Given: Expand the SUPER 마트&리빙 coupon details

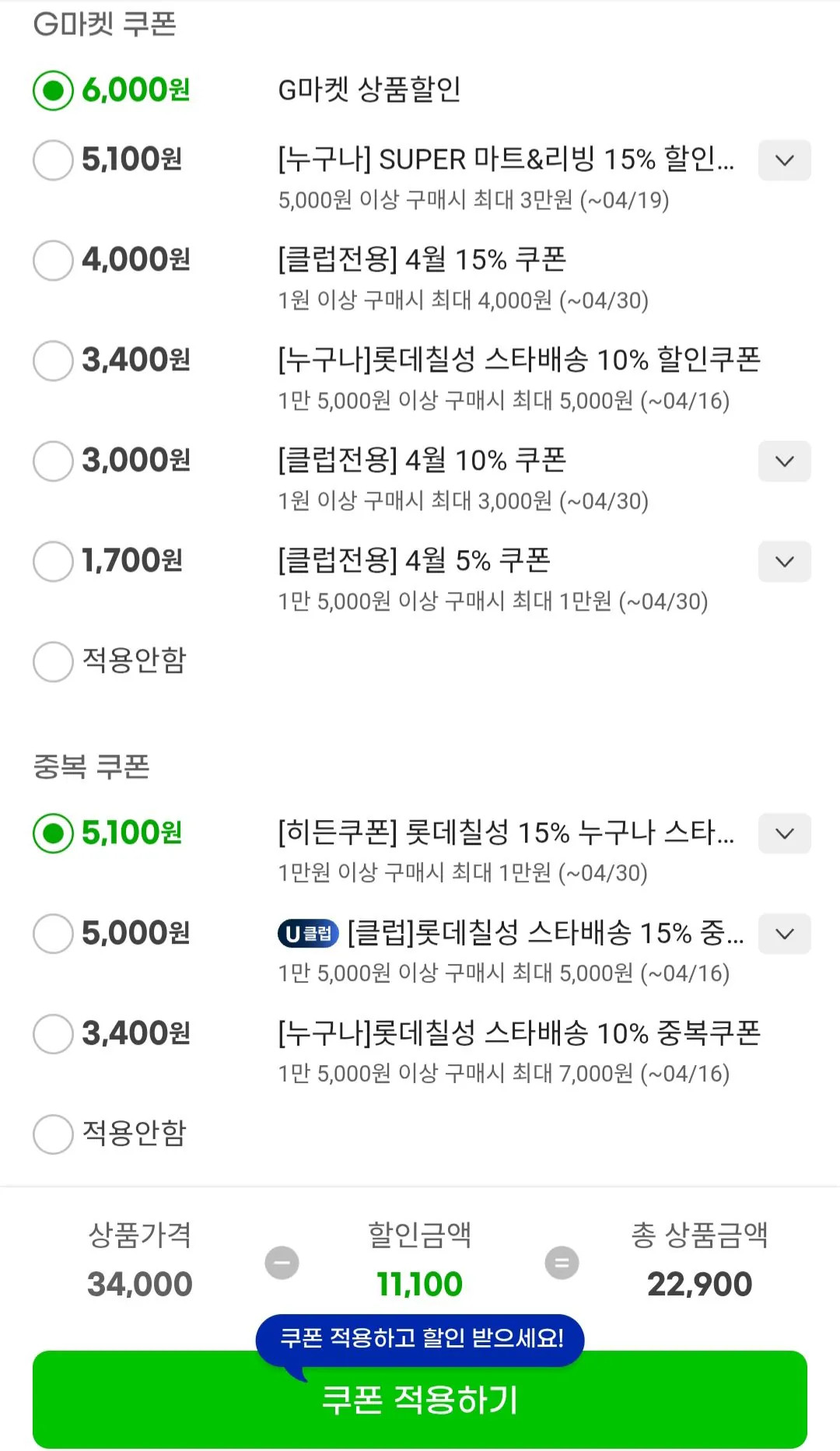Looking at the screenshot, I should click(x=784, y=160).
